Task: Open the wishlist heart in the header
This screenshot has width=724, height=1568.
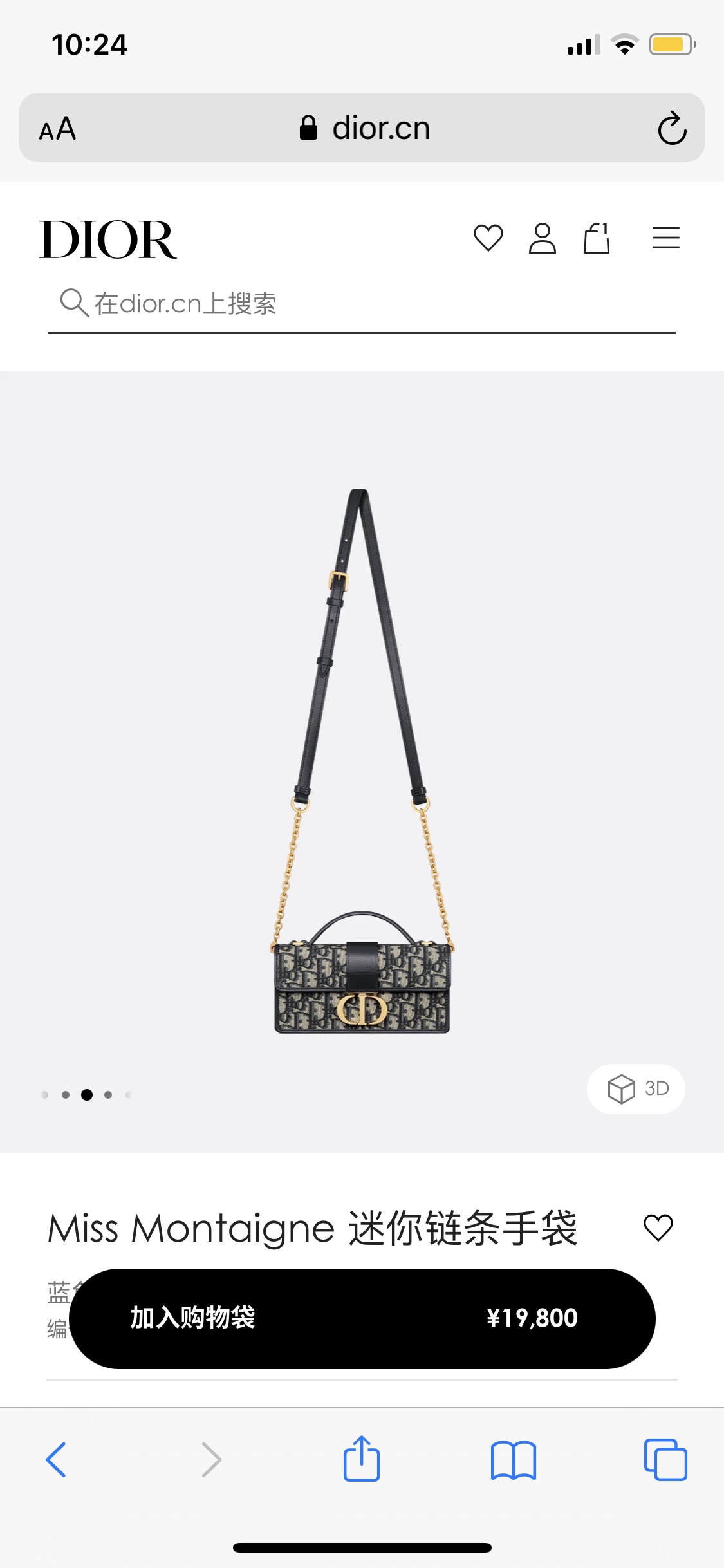Action: [488, 238]
